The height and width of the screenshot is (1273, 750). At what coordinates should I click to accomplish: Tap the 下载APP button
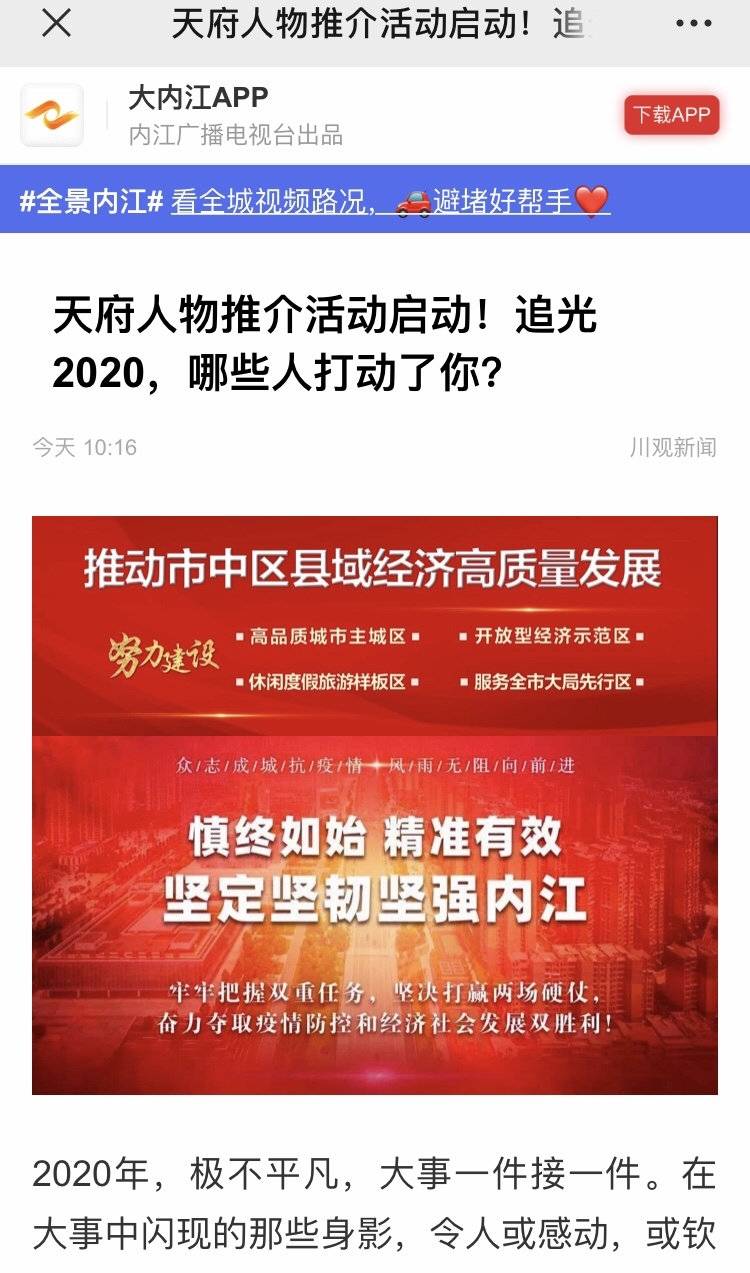(x=671, y=115)
